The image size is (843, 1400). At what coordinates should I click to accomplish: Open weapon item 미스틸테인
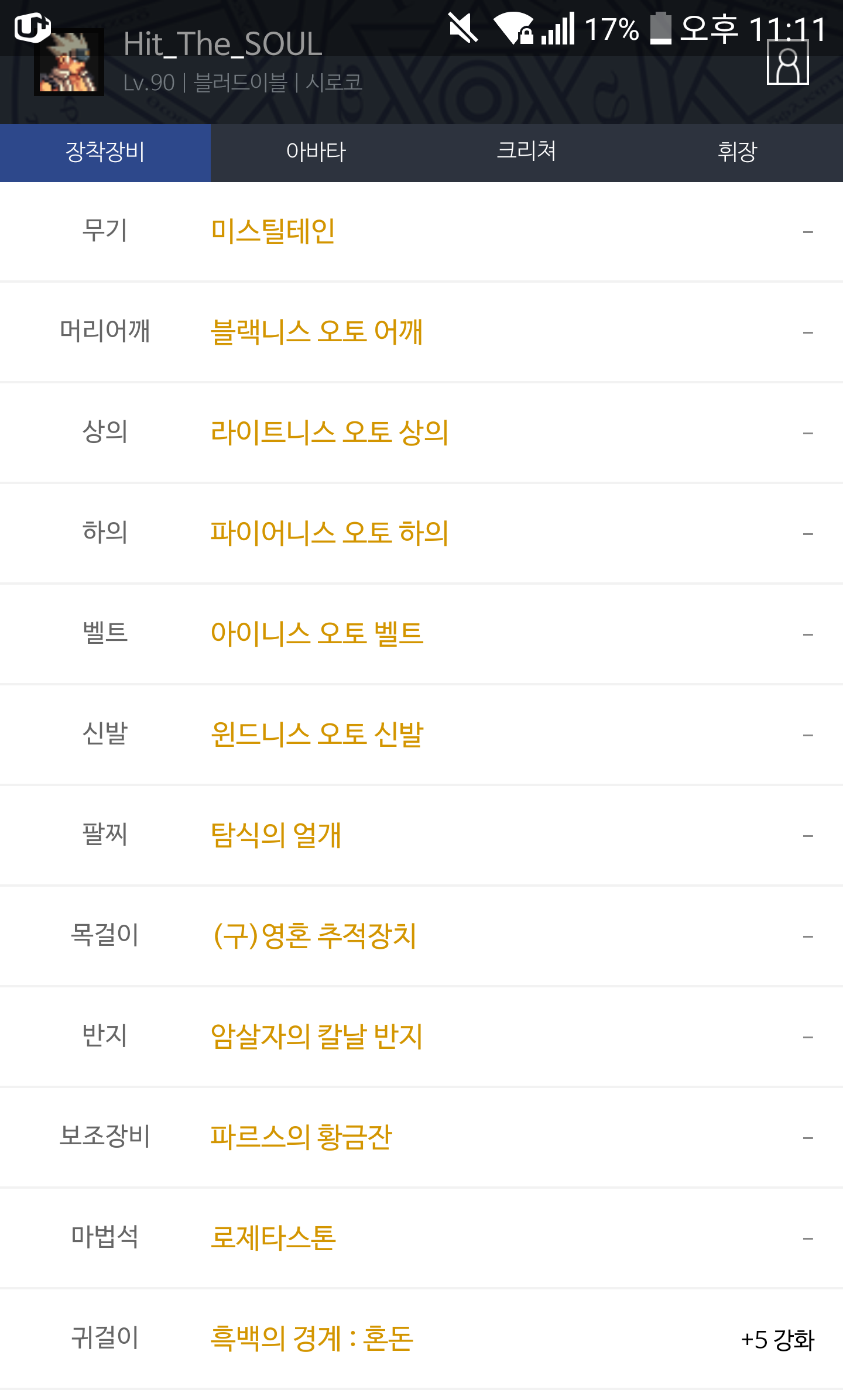click(x=273, y=232)
